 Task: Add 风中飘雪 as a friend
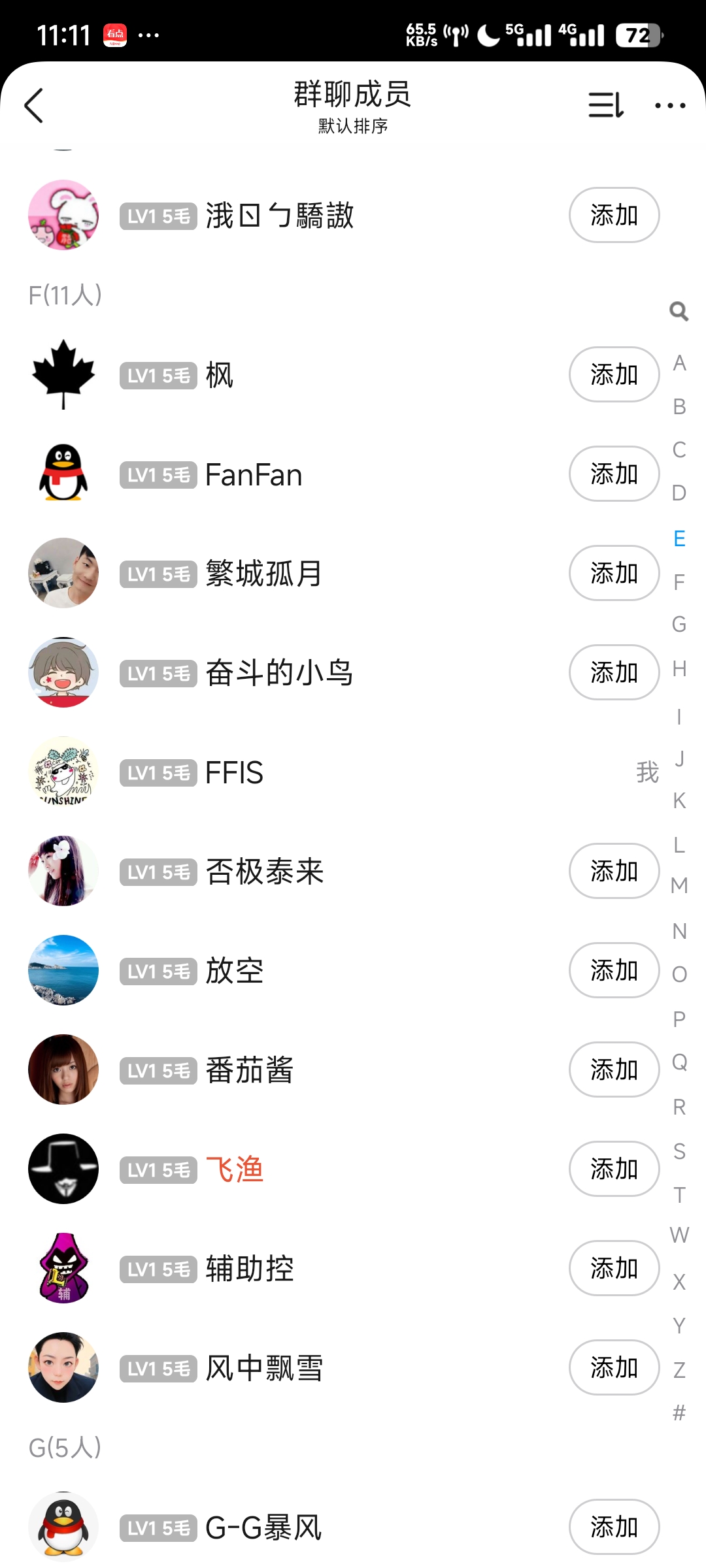coord(614,1368)
